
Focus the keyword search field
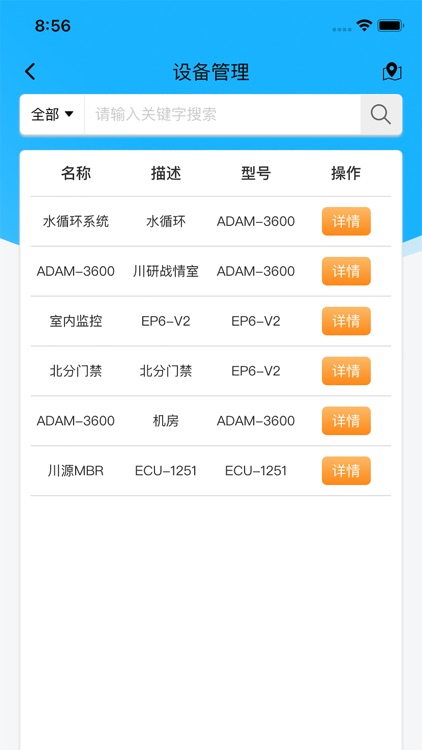coord(222,114)
